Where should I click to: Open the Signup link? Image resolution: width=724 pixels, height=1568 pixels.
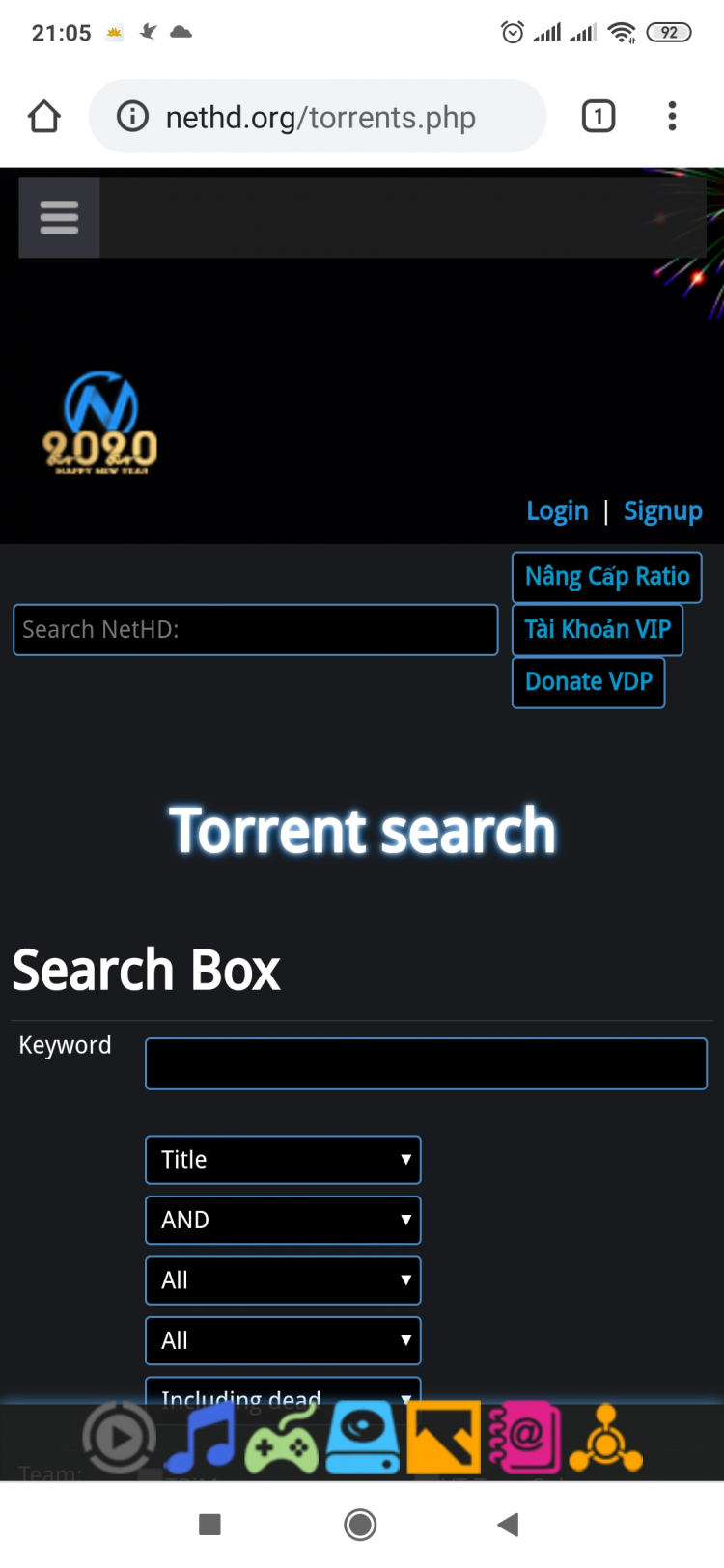(x=662, y=510)
